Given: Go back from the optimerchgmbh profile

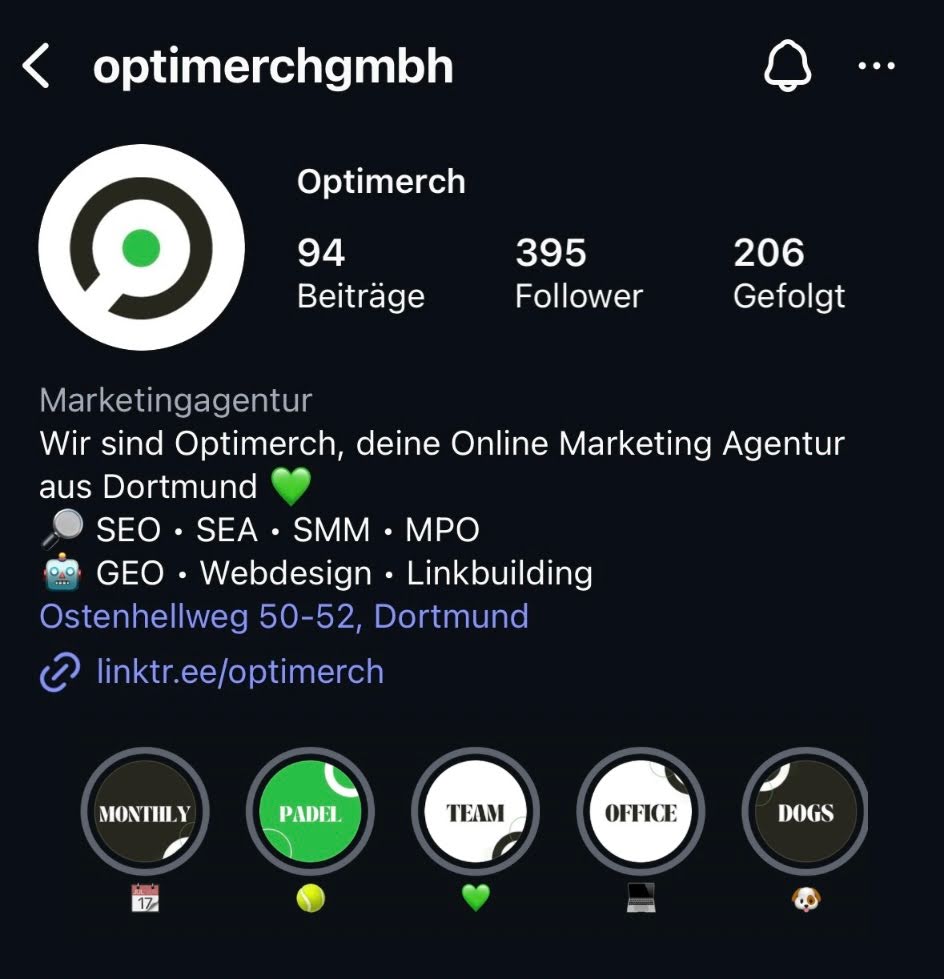Looking at the screenshot, I should 36,67.
